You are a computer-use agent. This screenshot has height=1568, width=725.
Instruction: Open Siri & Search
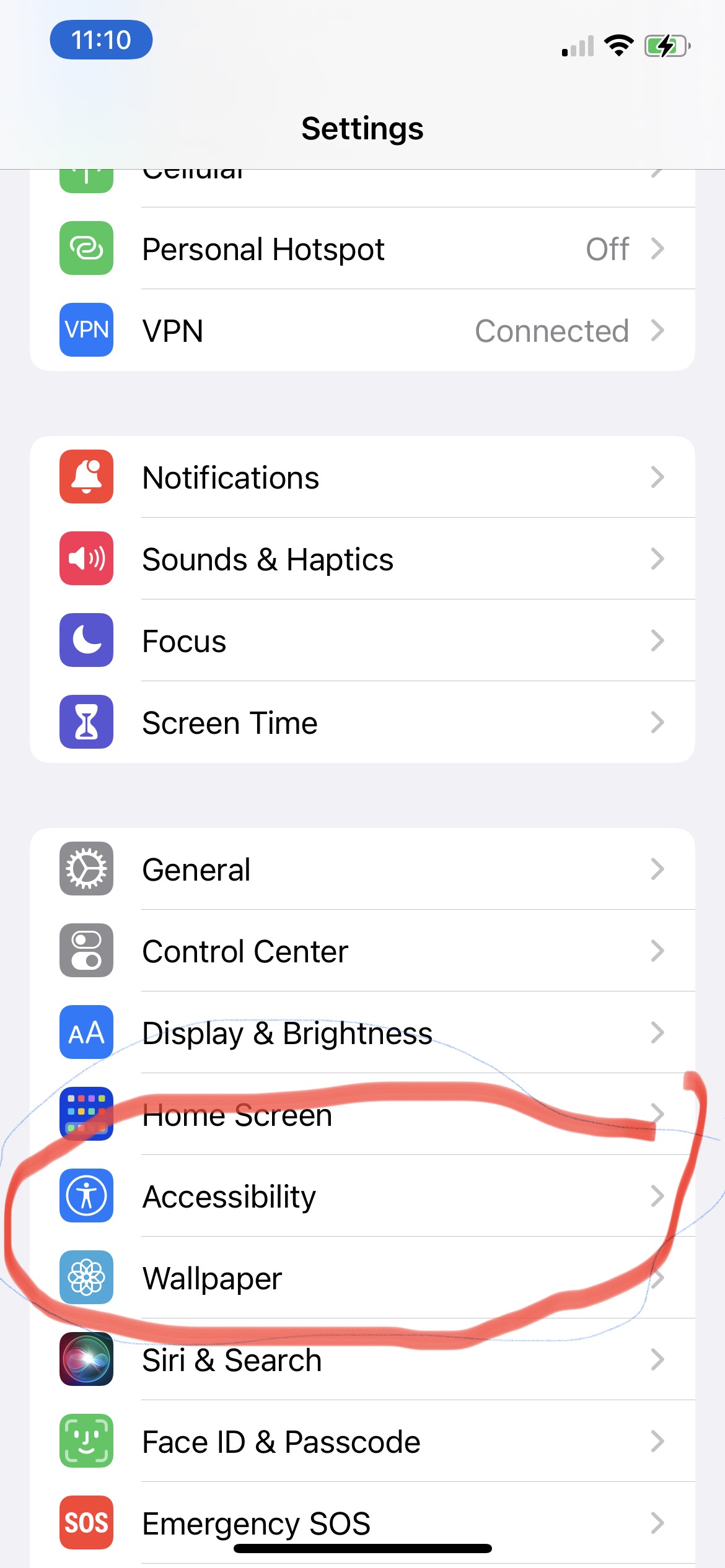[362, 1359]
